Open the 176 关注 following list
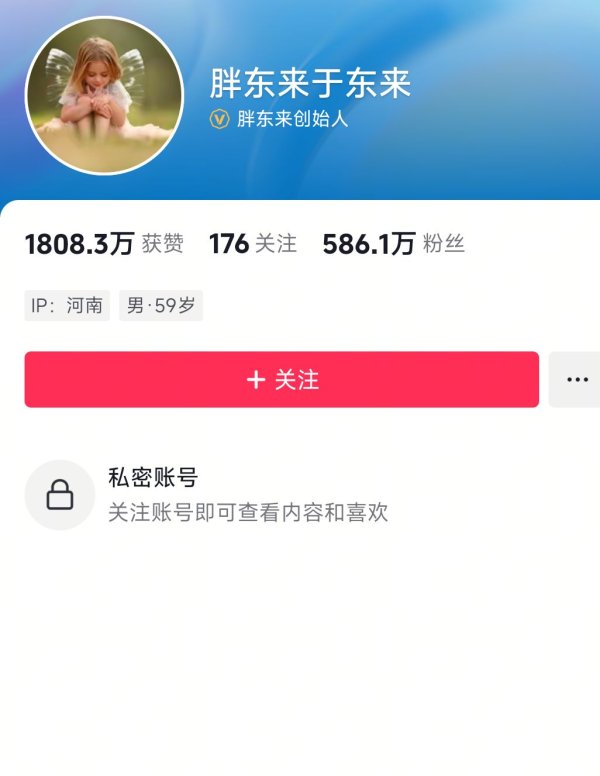 253,244
